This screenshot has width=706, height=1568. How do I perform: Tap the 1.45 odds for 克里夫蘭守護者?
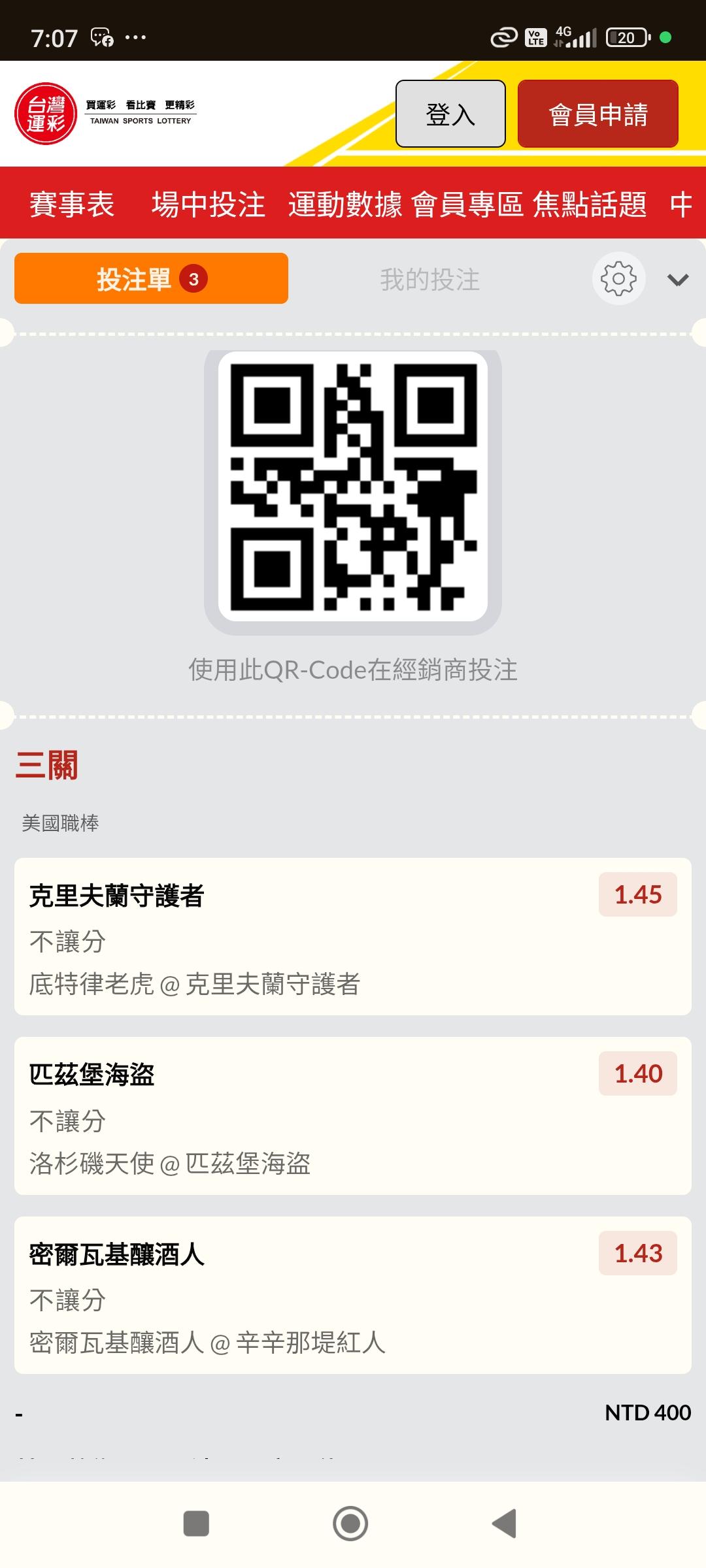(638, 894)
